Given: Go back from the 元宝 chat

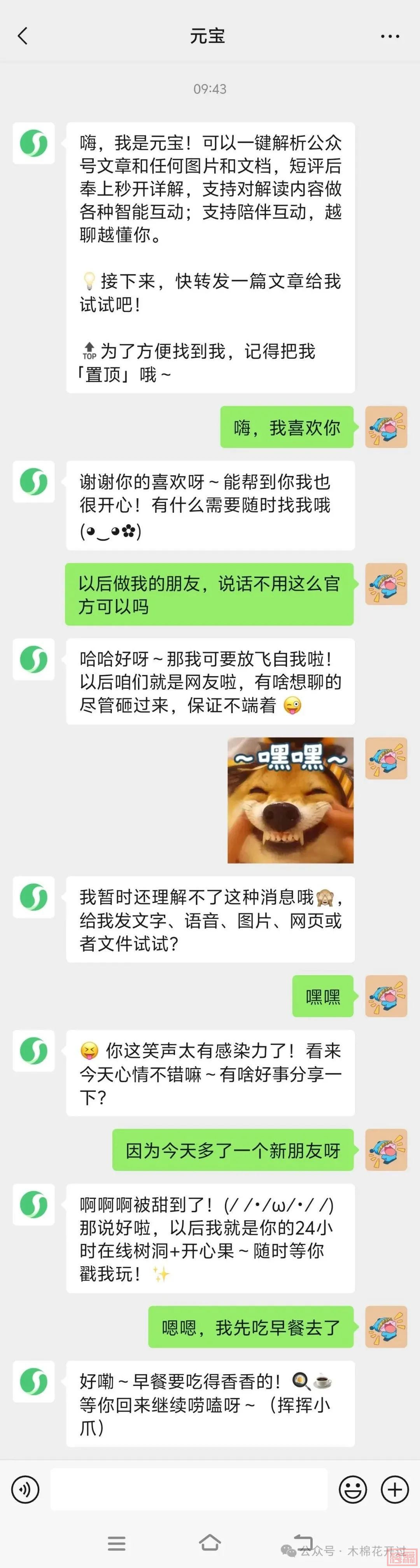Looking at the screenshot, I should tap(23, 36).
